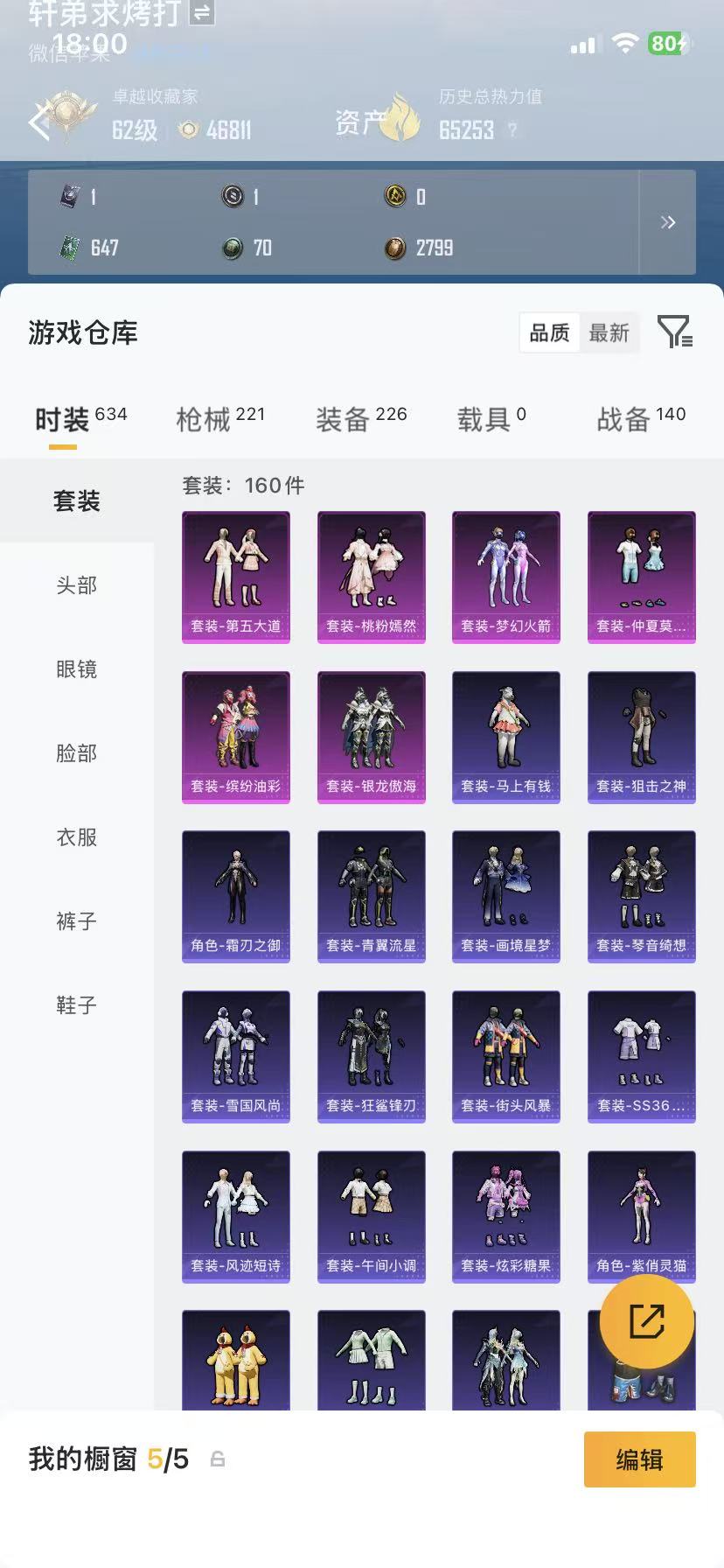Screen dimensions: 724x1568
Task: Open the 套装-银龙傲海 outfit
Action: click(x=371, y=737)
